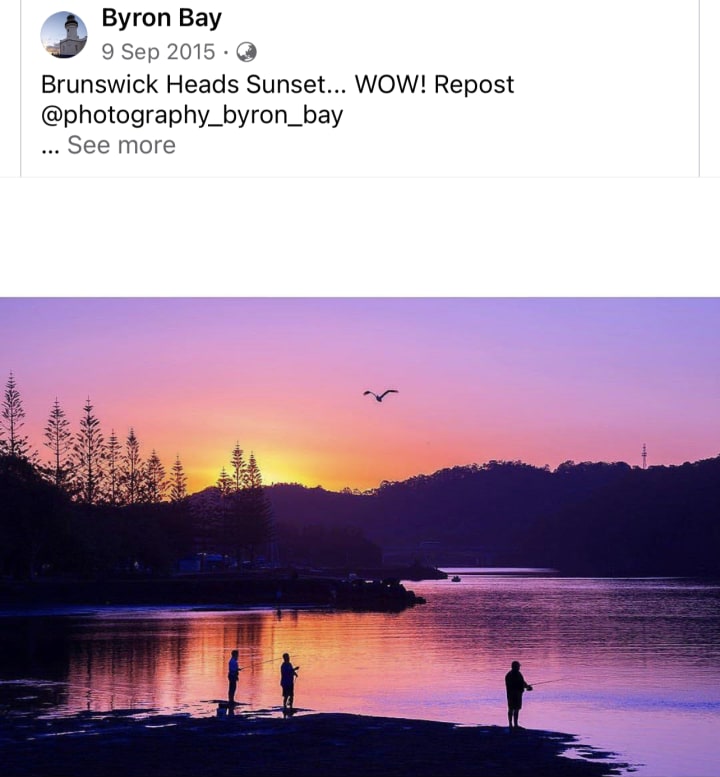
Task: Open the Byron Bay page name
Action: point(161,18)
